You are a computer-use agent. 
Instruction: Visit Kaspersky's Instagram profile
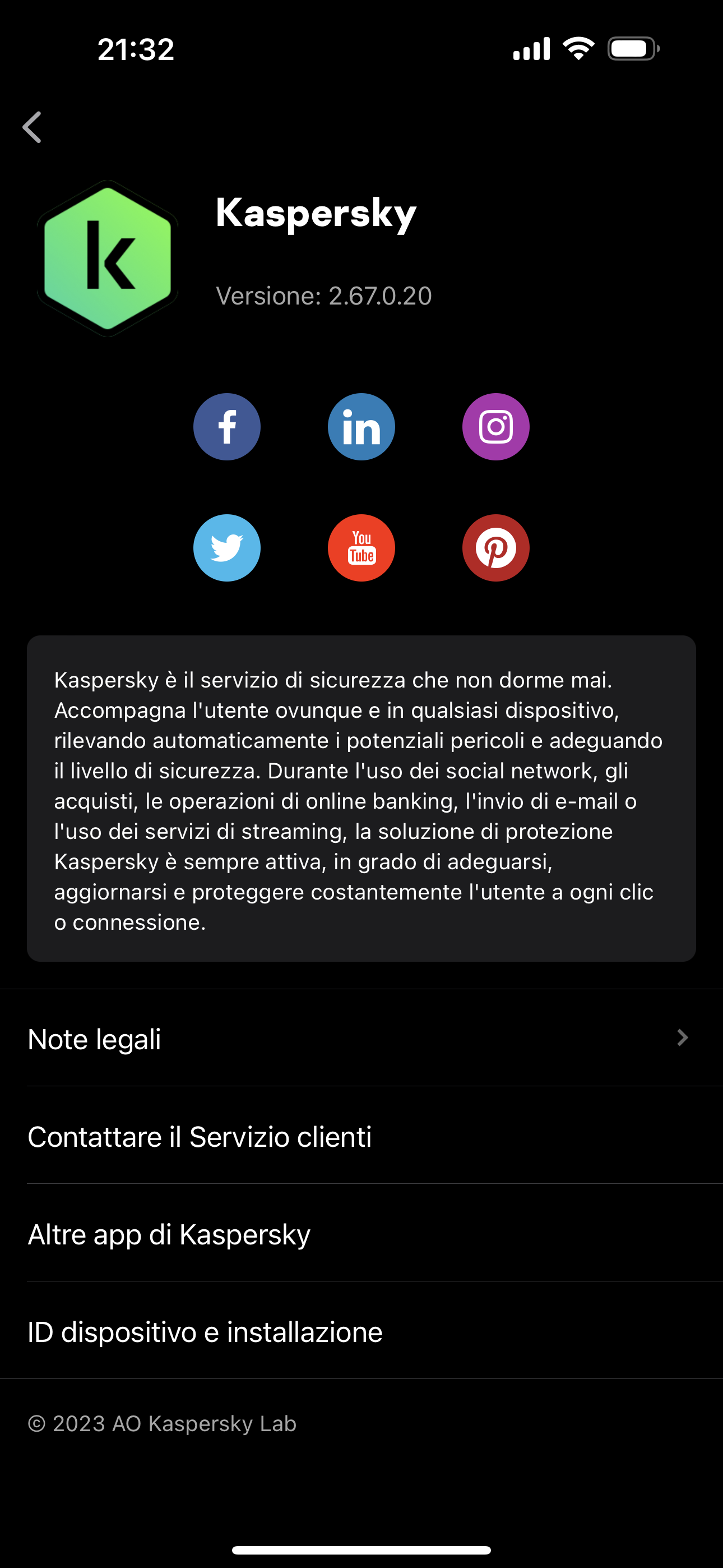[x=495, y=427]
